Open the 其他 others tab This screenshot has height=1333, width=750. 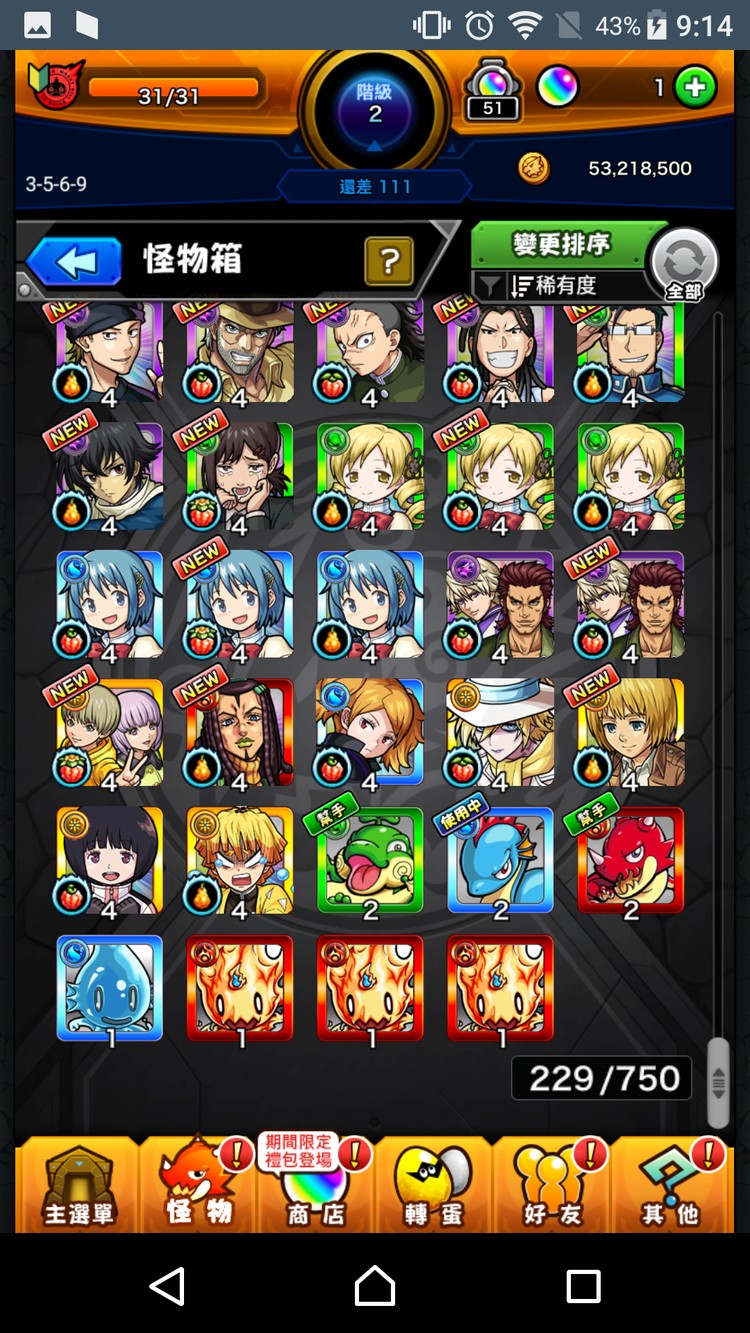point(670,1187)
